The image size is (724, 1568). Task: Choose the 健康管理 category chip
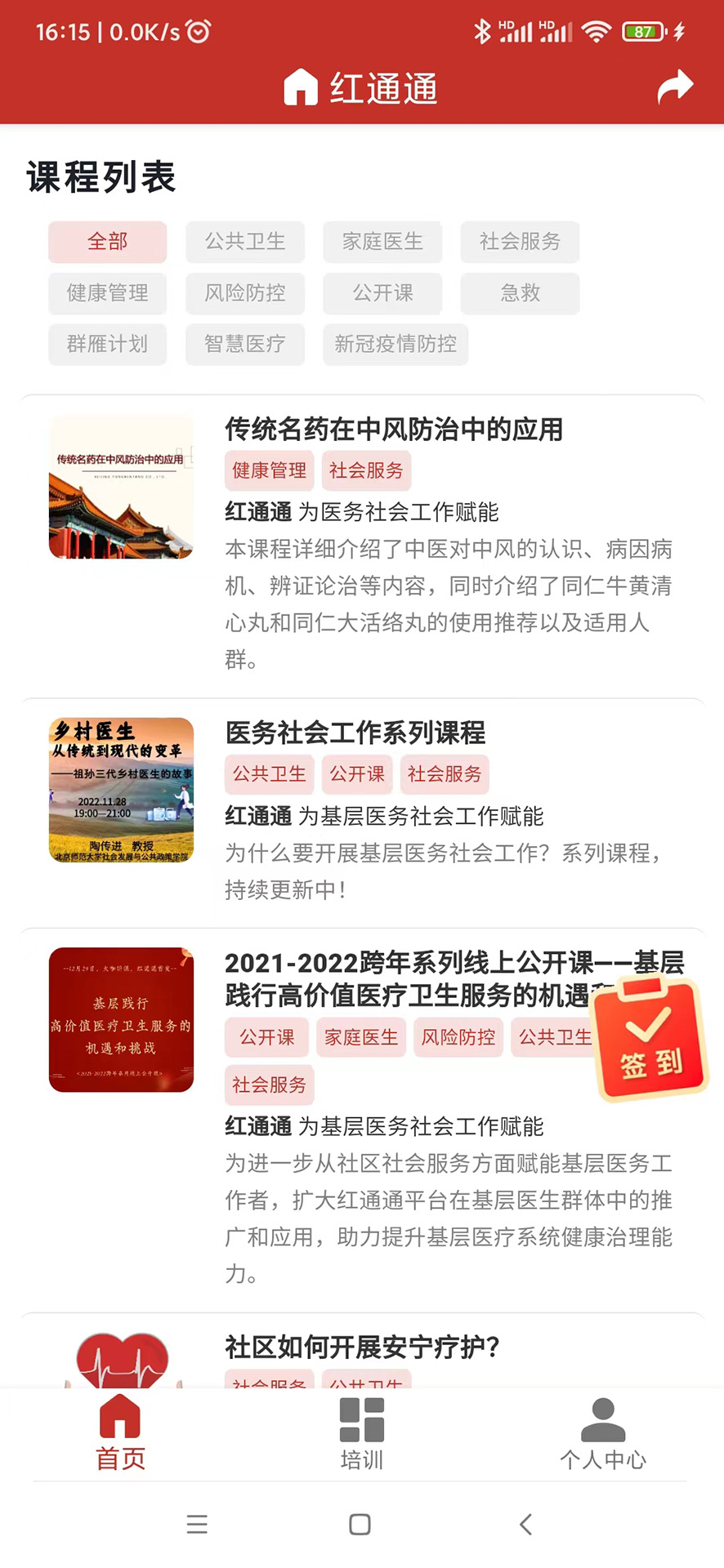click(107, 293)
